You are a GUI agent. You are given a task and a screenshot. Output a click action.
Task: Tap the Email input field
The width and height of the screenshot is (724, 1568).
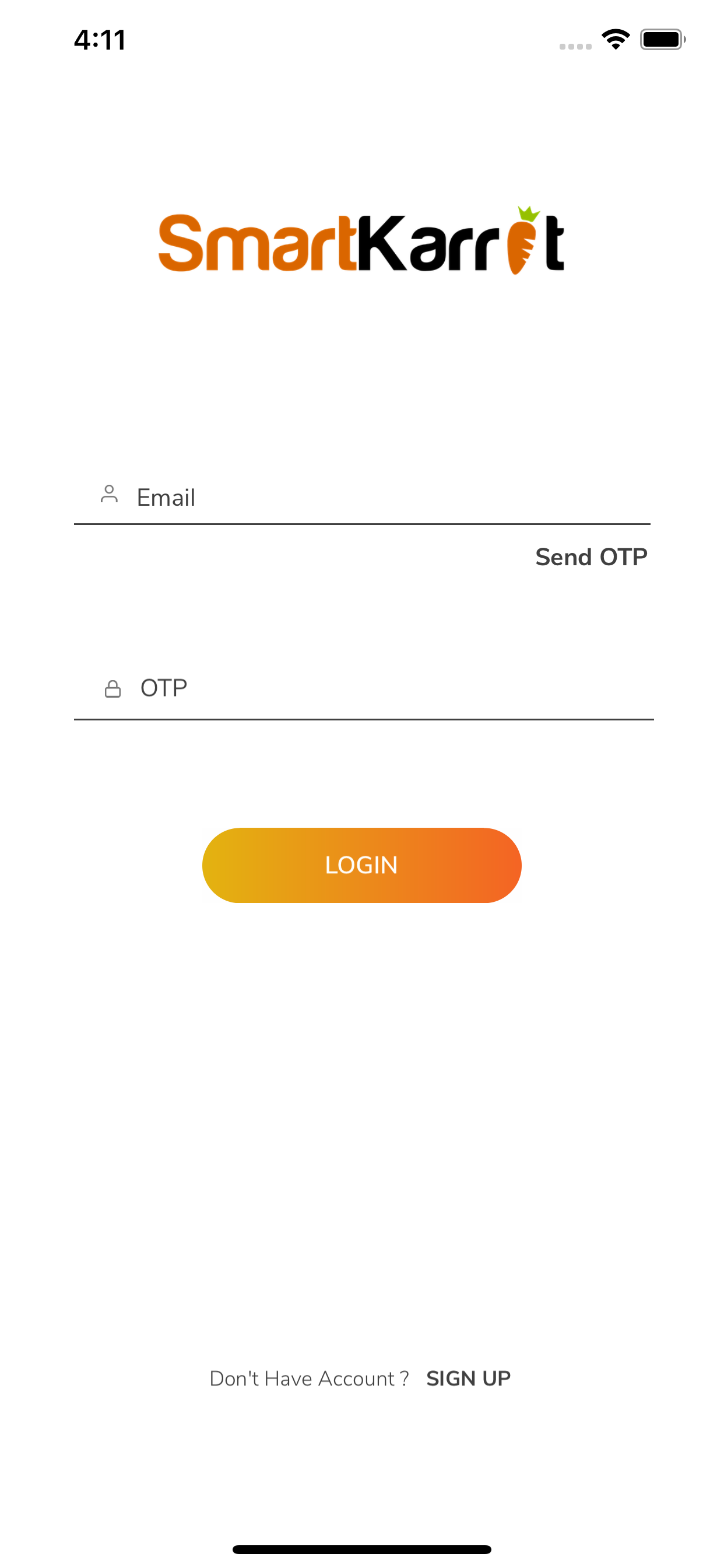point(362,496)
